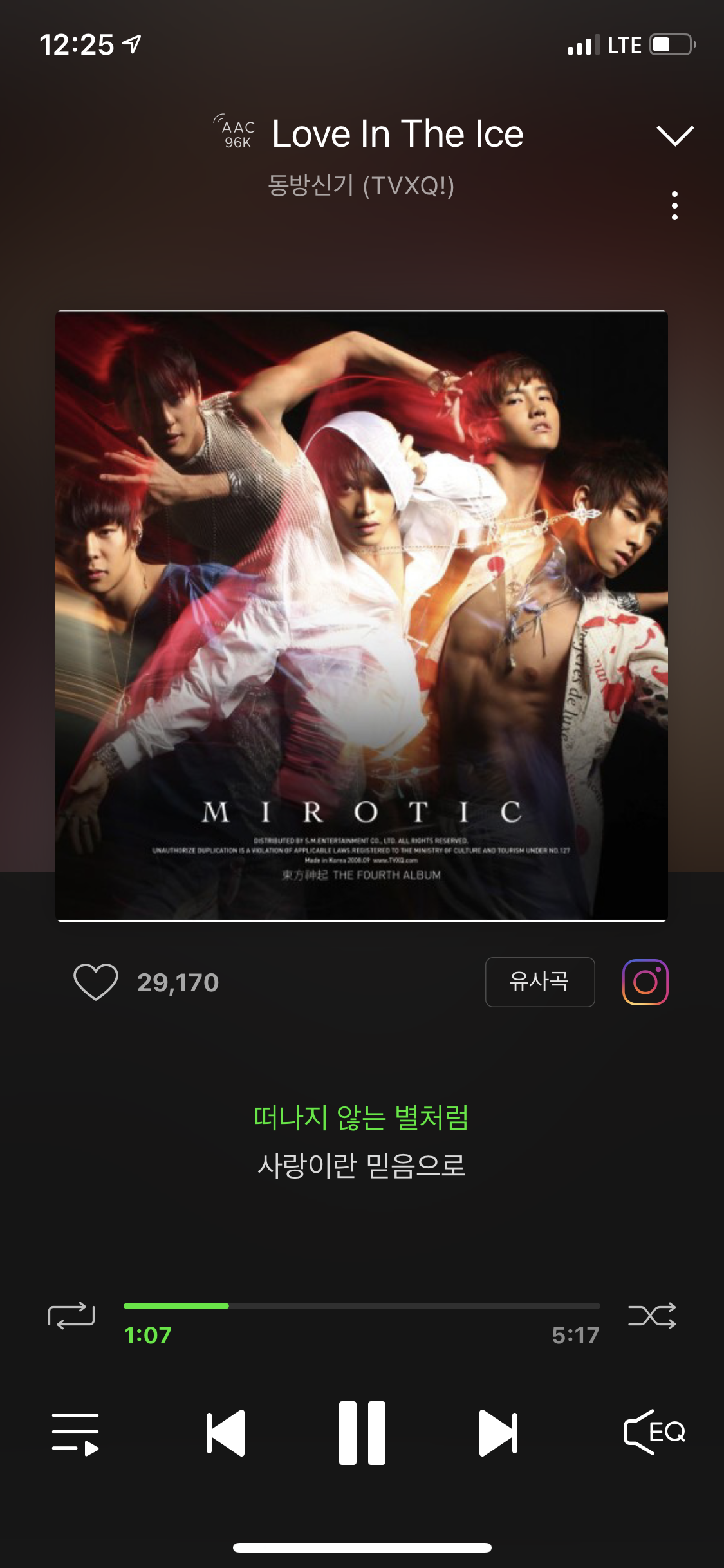Open the EQ settings

(x=654, y=1432)
